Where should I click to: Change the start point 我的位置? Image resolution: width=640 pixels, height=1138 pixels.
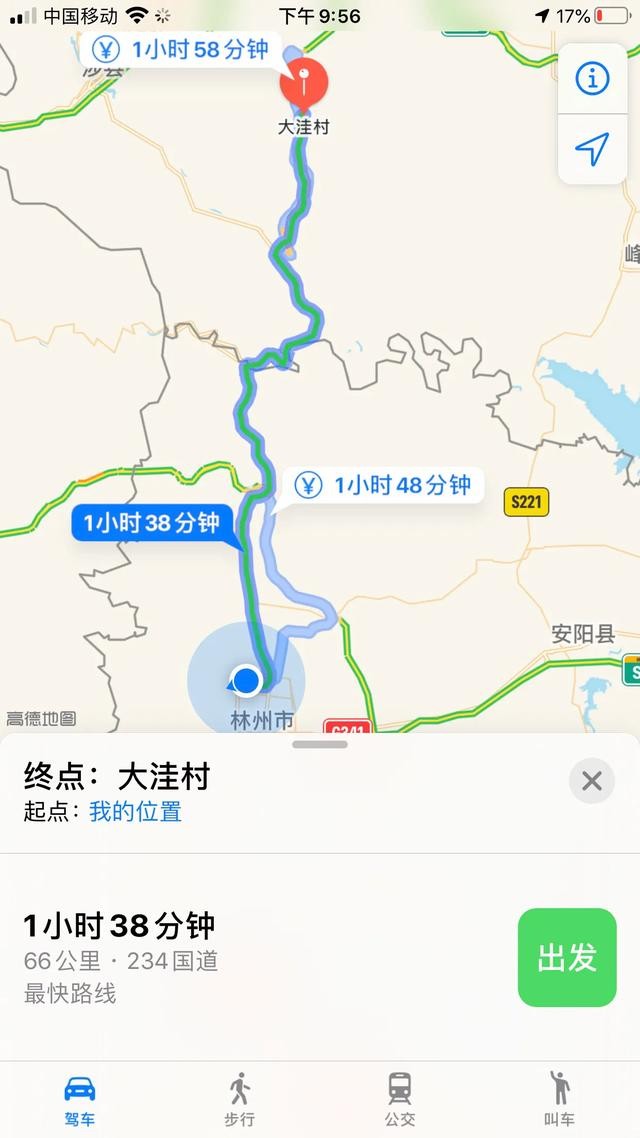(135, 811)
